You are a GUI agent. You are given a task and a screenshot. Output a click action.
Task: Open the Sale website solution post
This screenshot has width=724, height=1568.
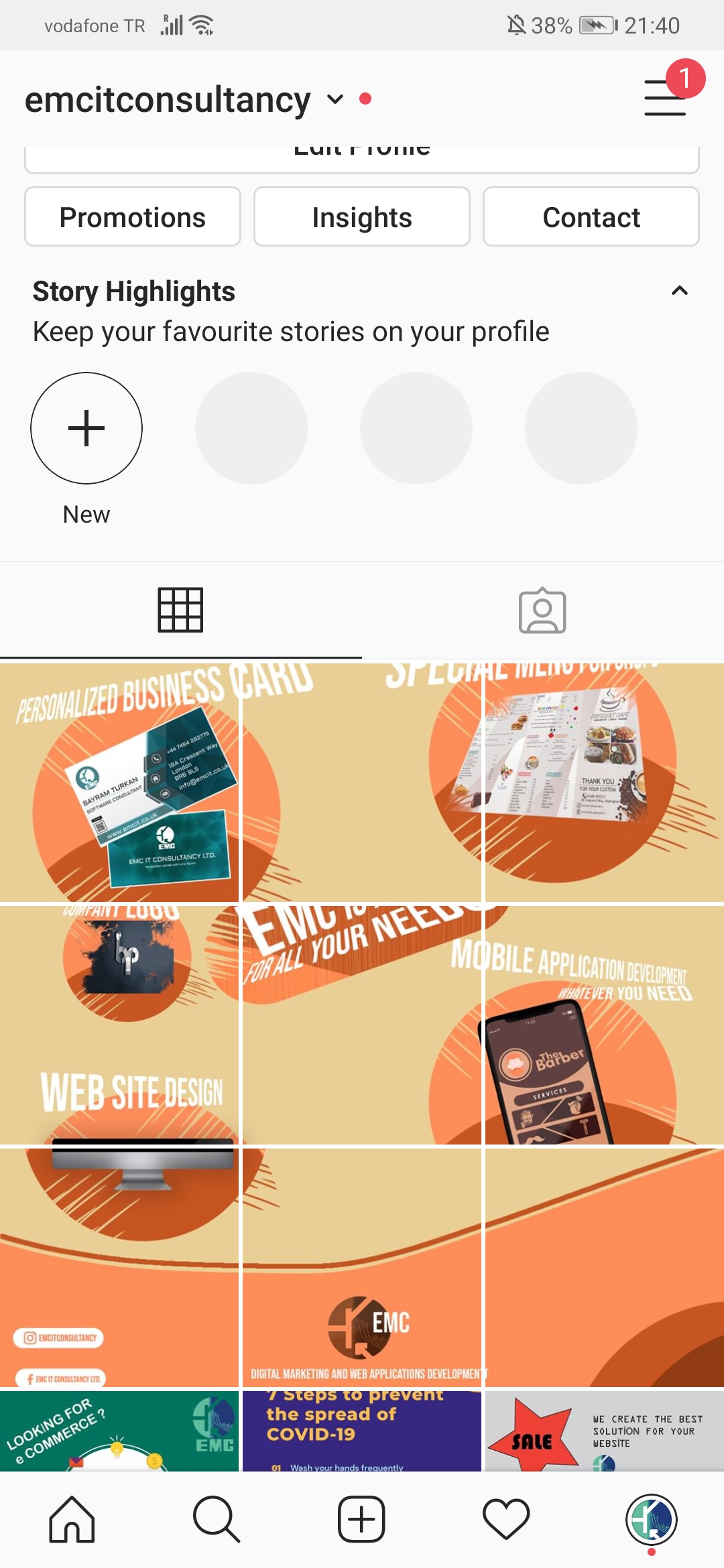coord(605,1431)
